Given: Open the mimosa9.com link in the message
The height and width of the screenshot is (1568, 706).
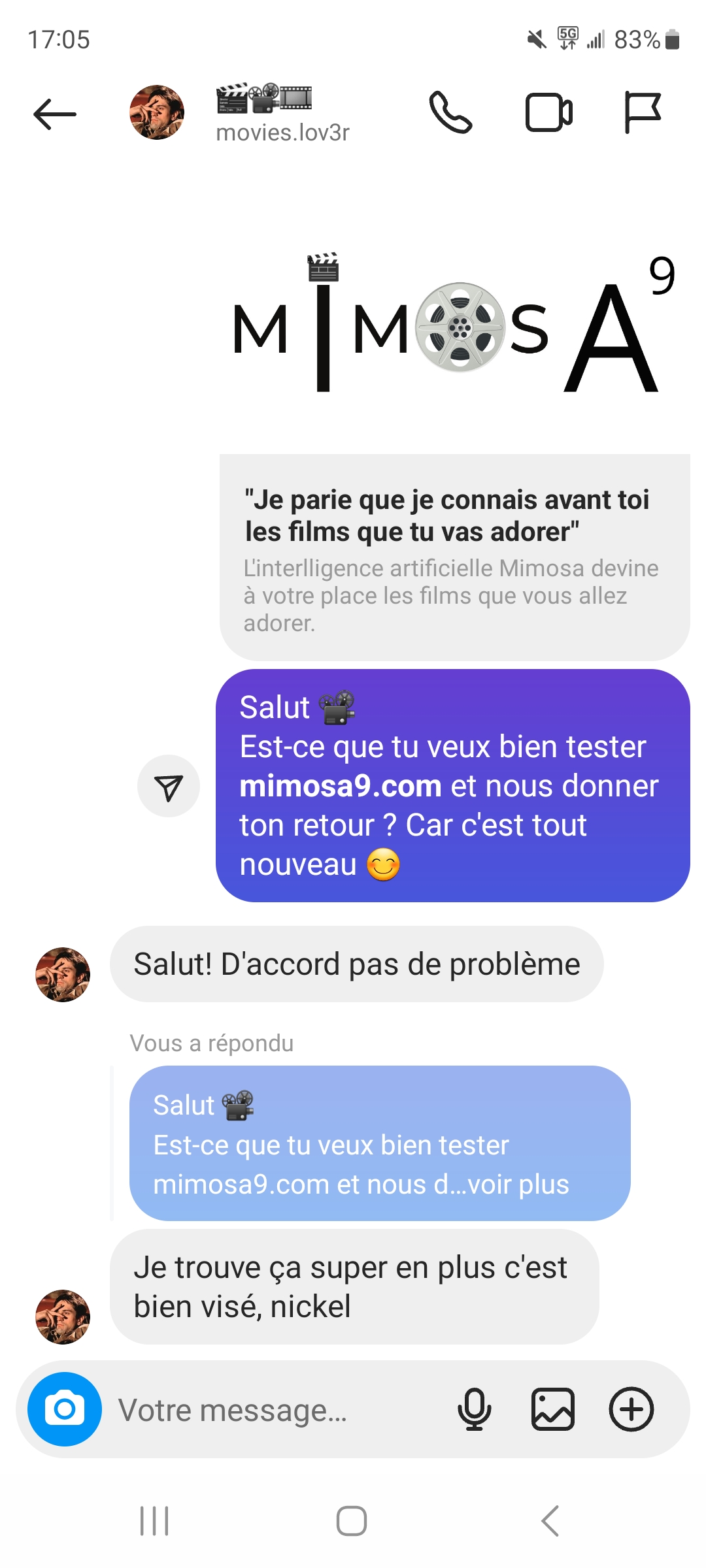Looking at the screenshot, I should (341, 787).
